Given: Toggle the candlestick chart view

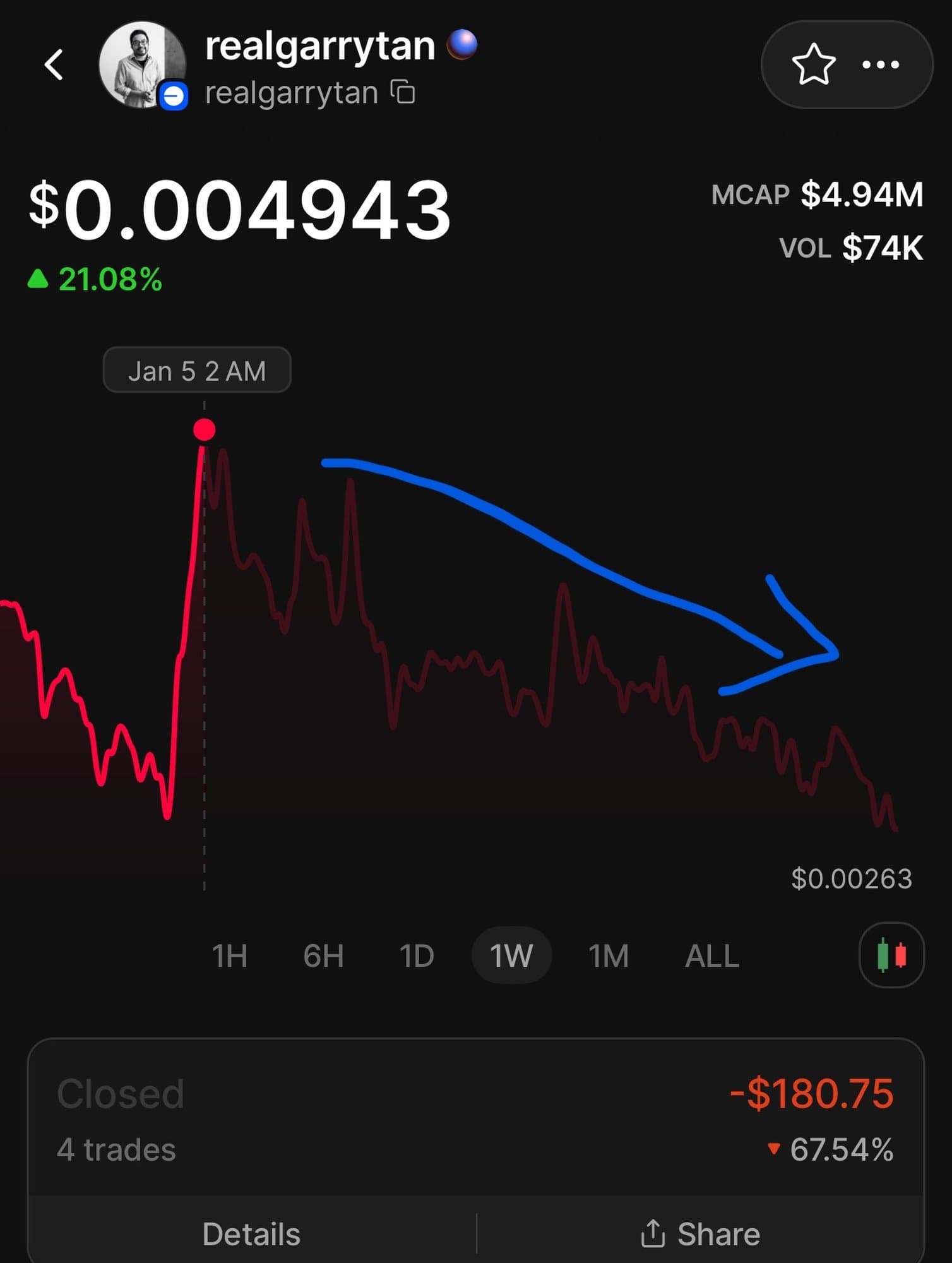Looking at the screenshot, I should click(x=891, y=955).
